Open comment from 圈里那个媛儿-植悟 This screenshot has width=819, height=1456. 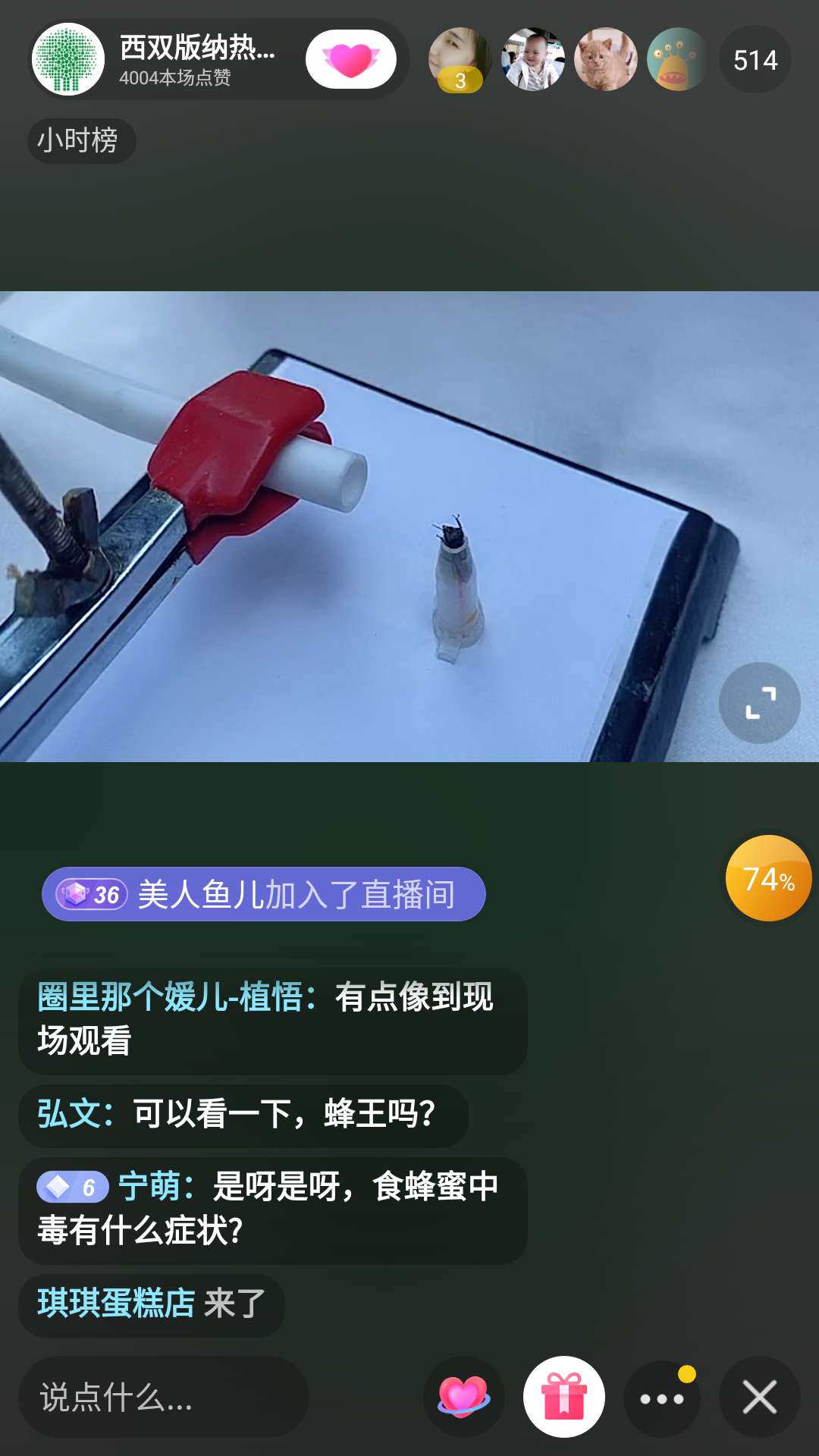pos(271,1019)
